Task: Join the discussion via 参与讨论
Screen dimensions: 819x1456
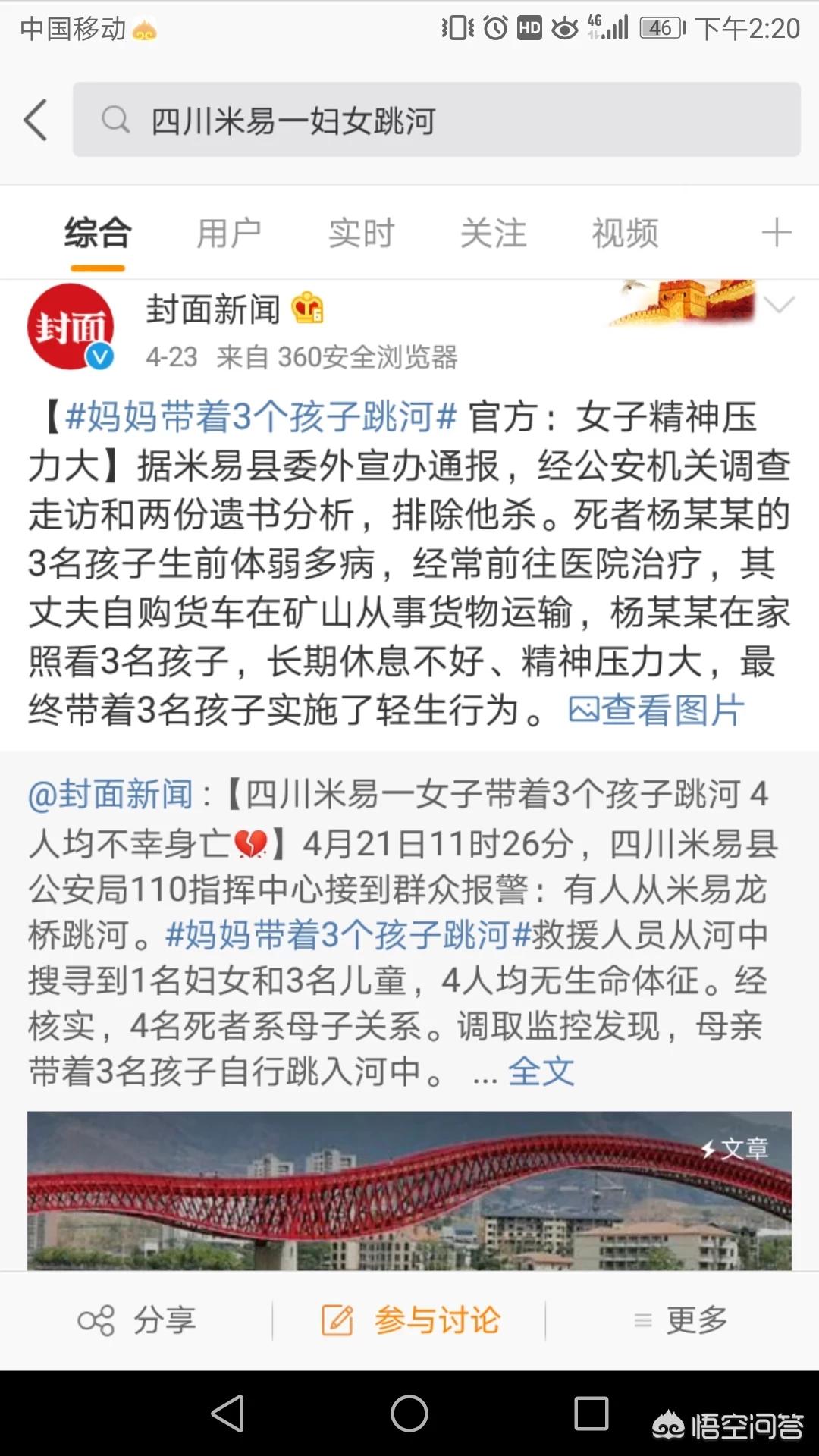Action: [410, 1321]
